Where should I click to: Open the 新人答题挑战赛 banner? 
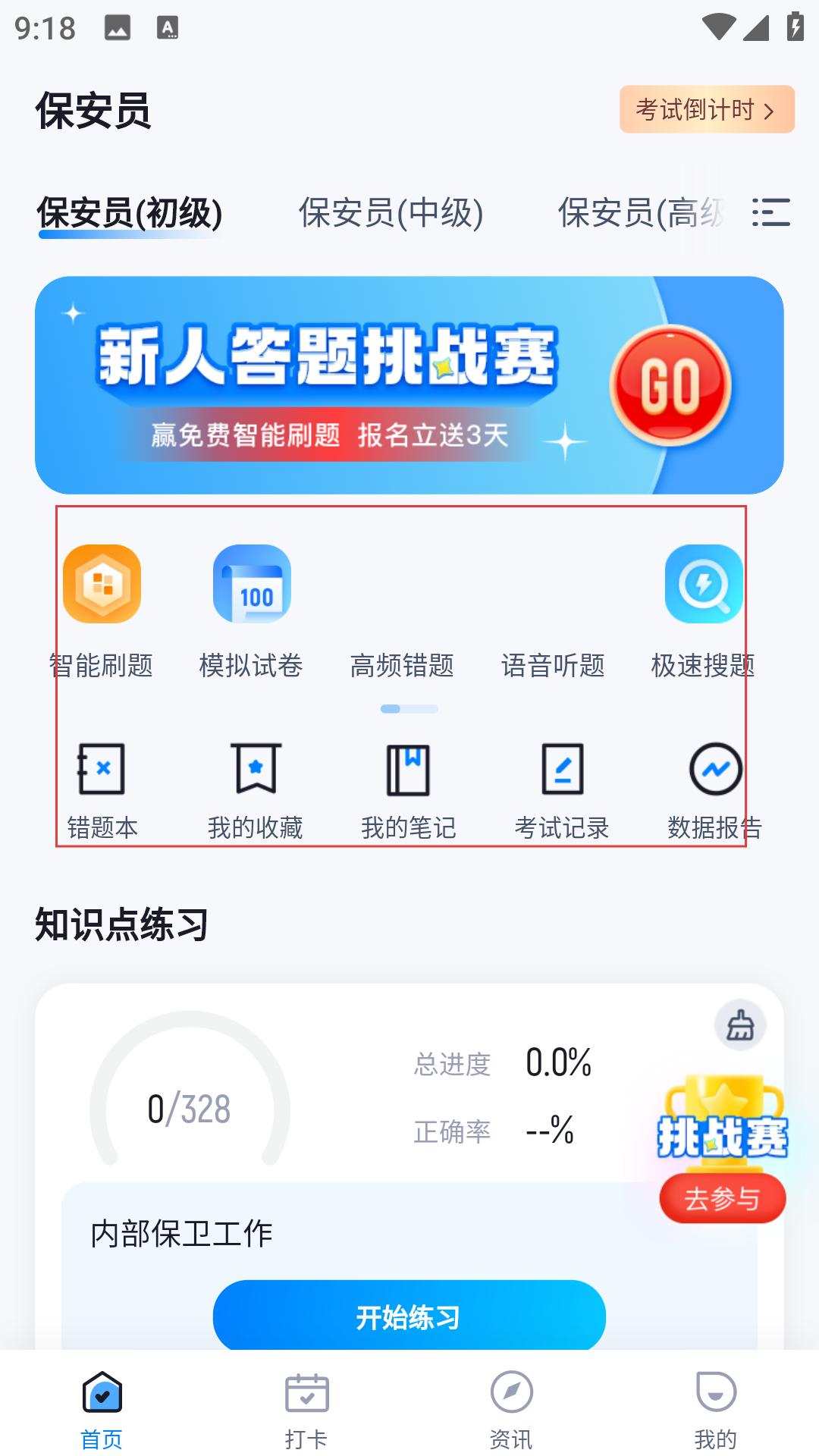409,385
